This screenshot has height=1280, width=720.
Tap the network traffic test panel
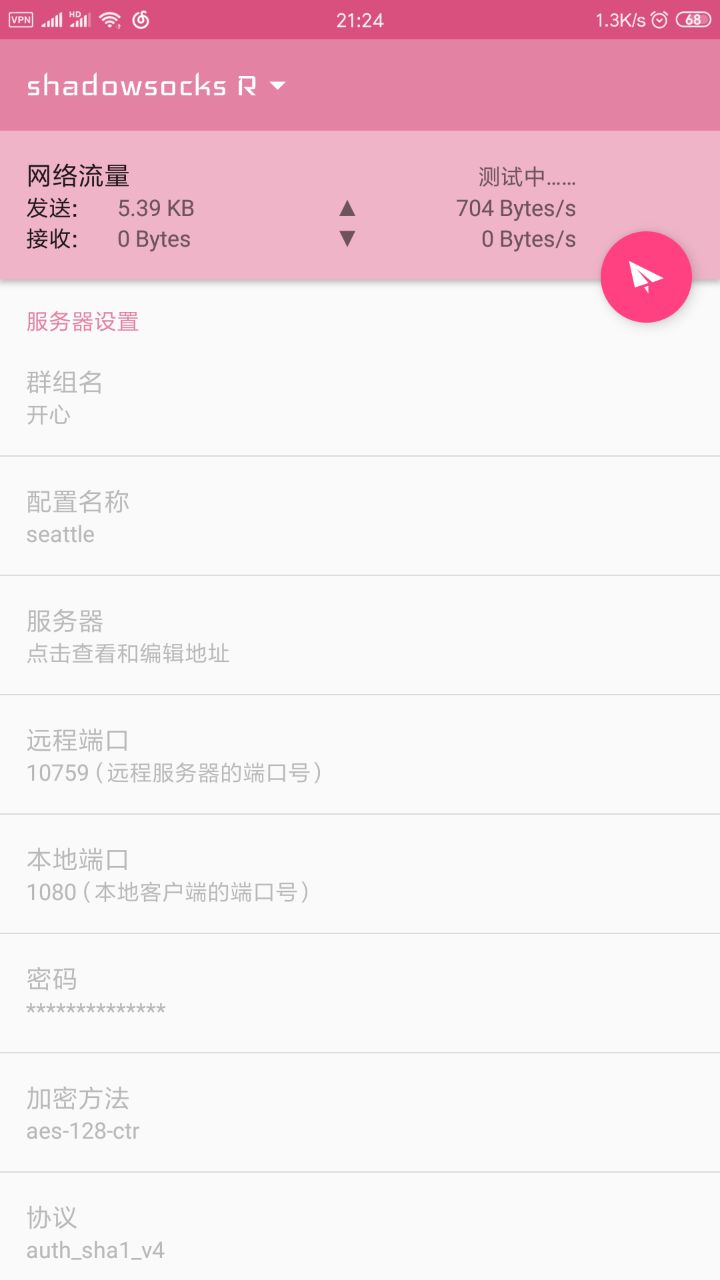tap(300, 208)
